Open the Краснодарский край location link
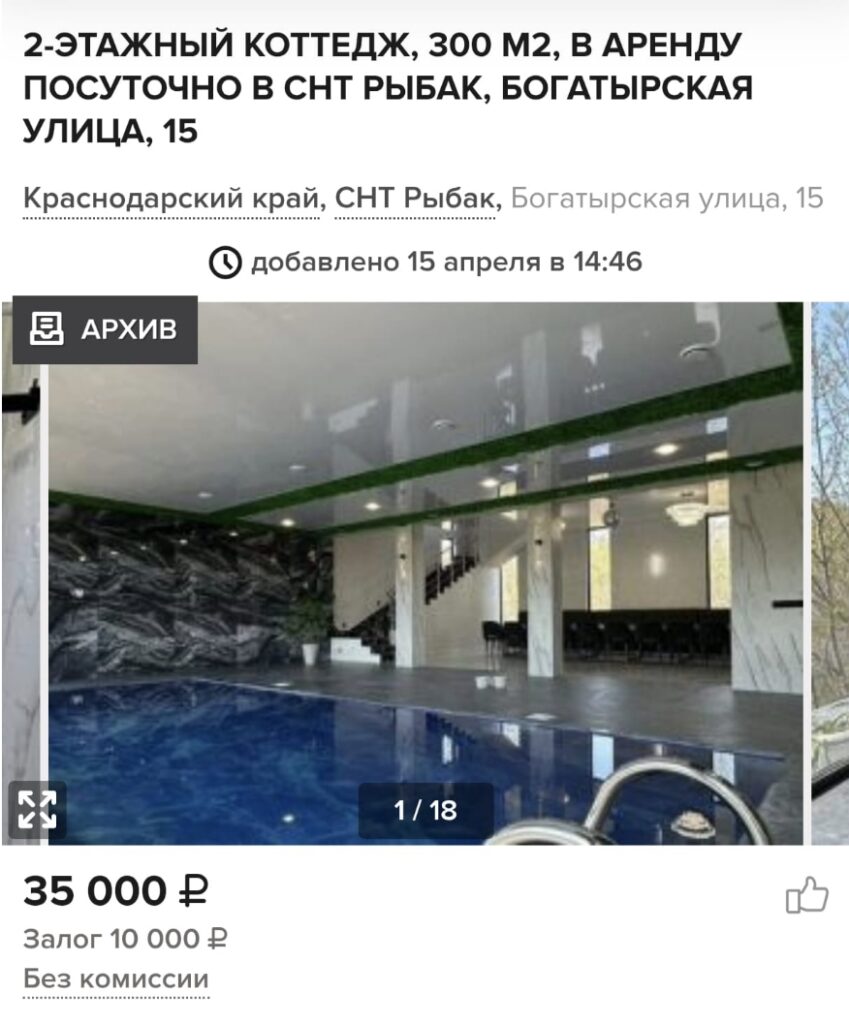 pos(172,199)
